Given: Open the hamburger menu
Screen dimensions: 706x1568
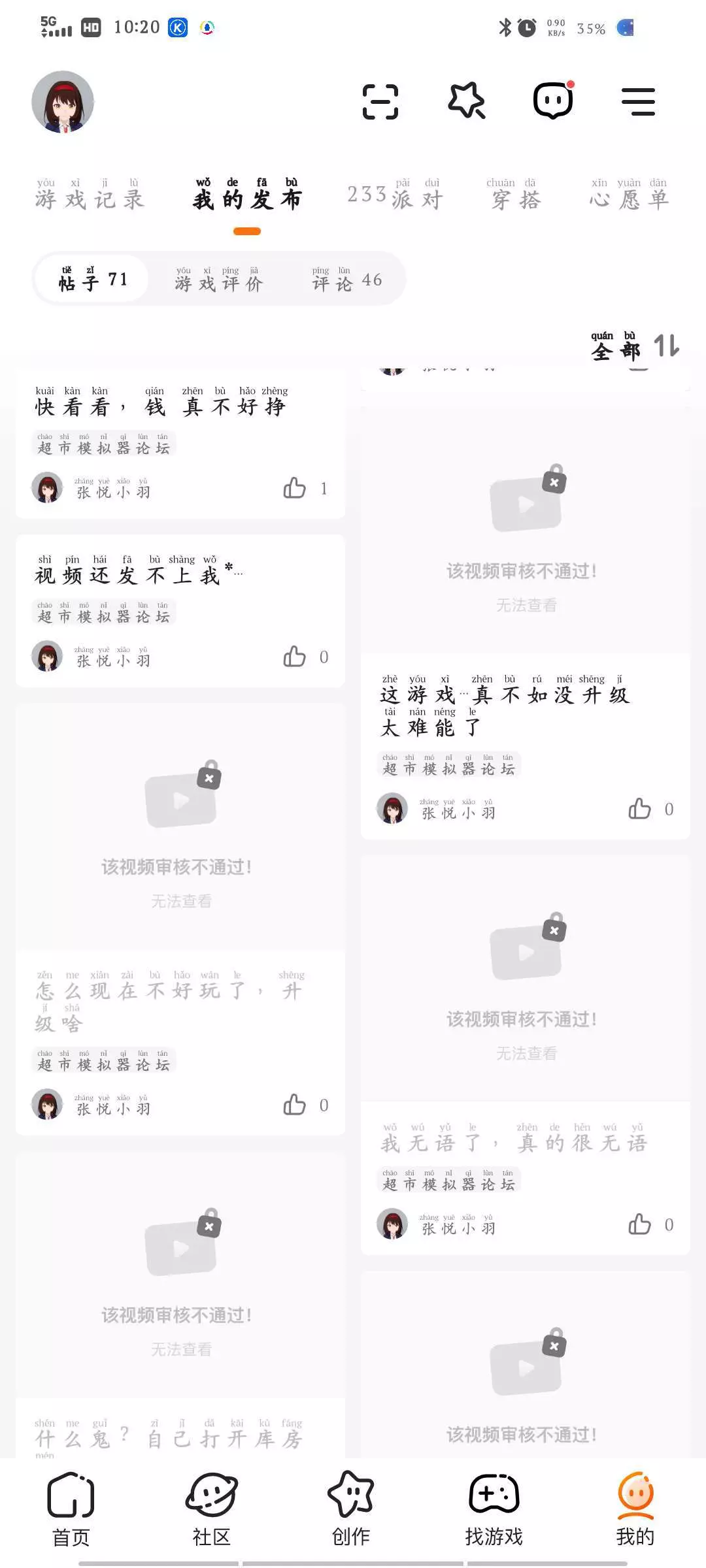Looking at the screenshot, I should coord(638,102).
